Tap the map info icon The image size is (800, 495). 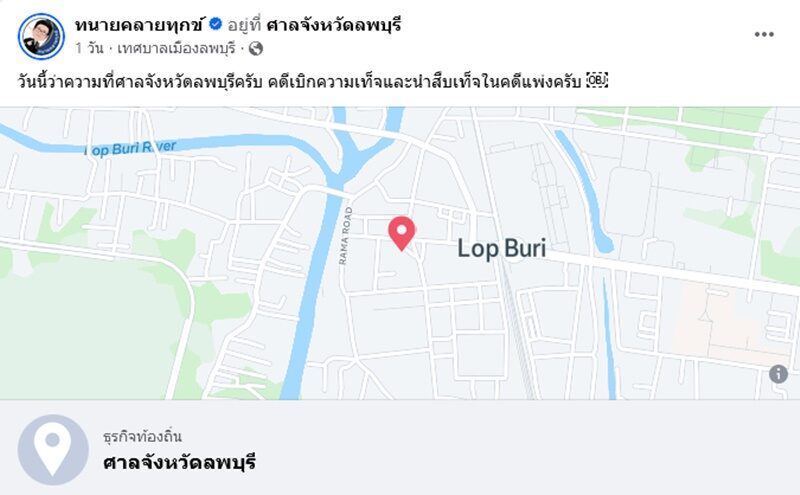(x=778, y=374)
